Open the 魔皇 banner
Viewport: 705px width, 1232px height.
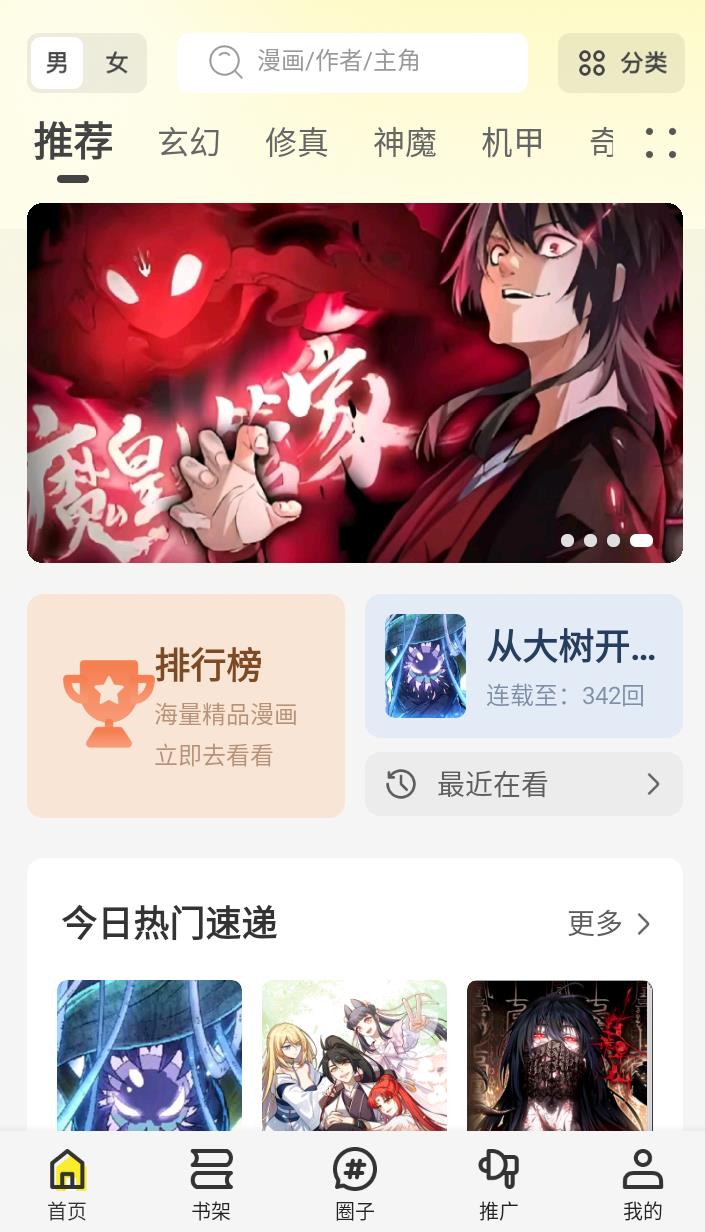(x=354, y=382)
